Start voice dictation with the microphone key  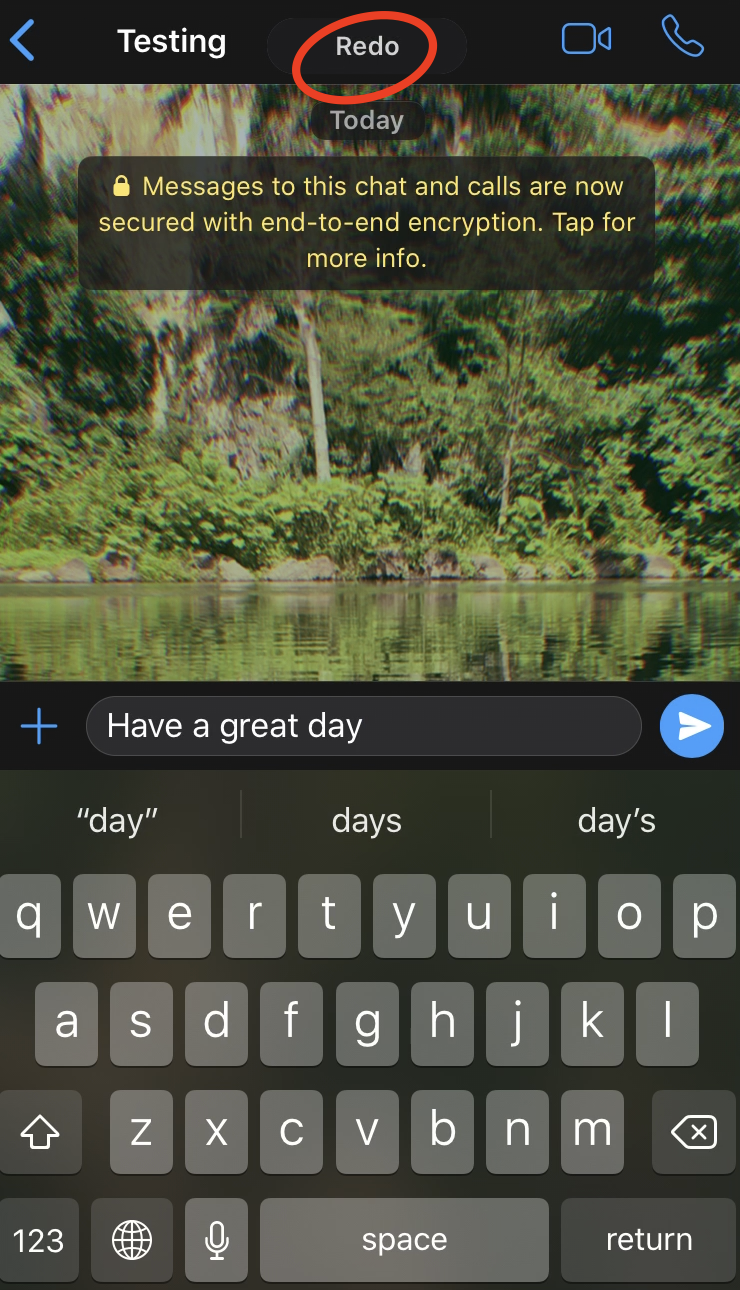[215, 1240]
